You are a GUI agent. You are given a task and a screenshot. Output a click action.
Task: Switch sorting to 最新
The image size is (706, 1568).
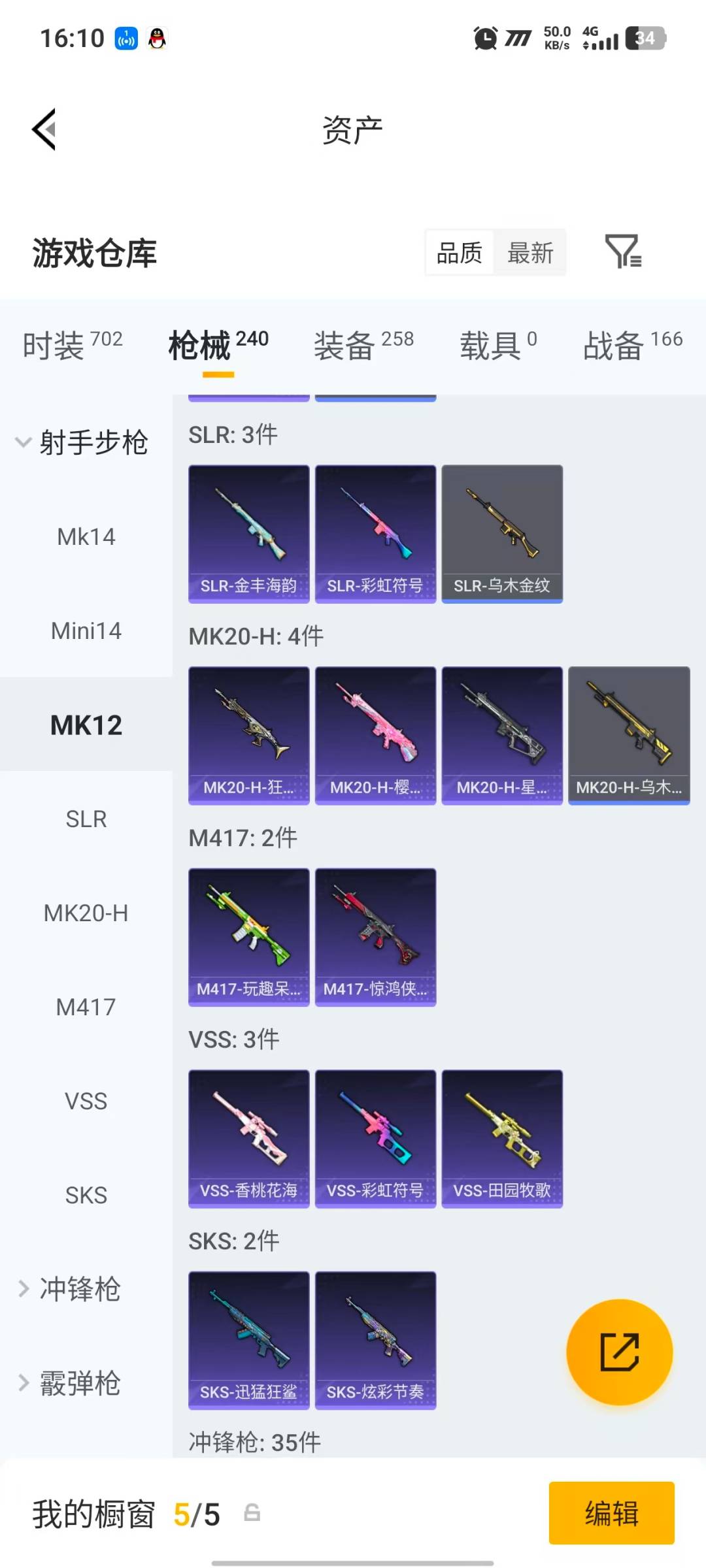[531, 252]
